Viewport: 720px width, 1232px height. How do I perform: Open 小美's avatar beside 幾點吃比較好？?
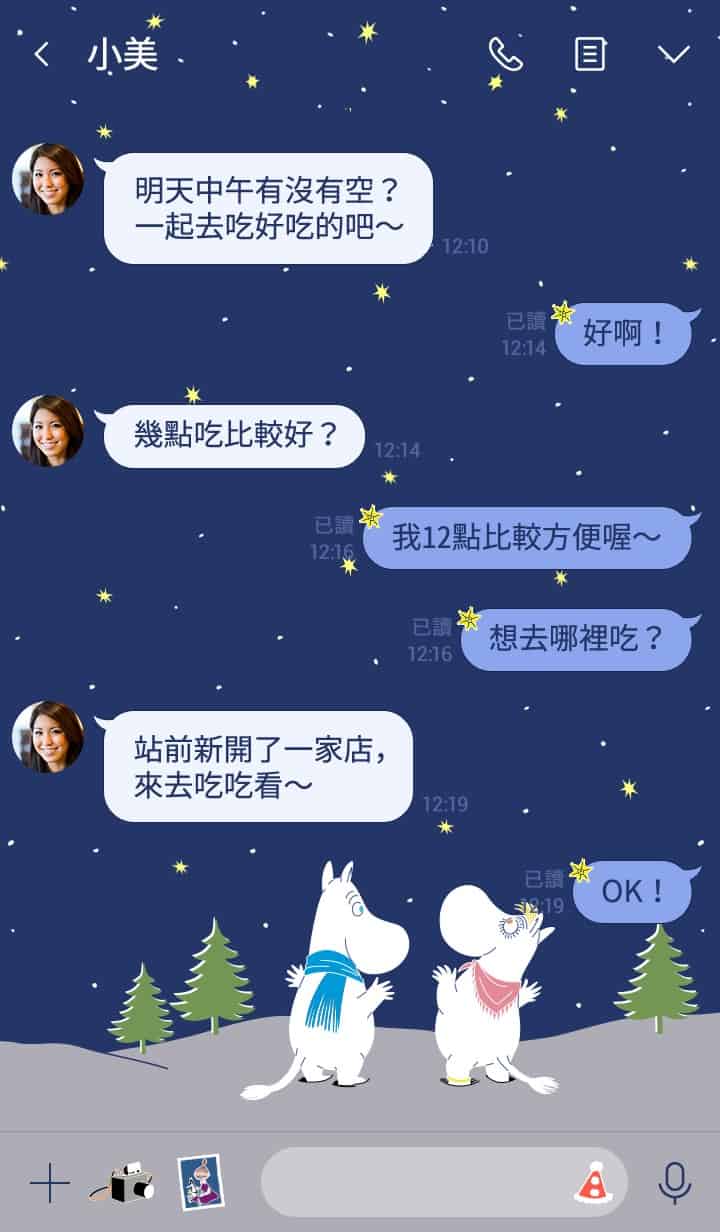point(48,431)
